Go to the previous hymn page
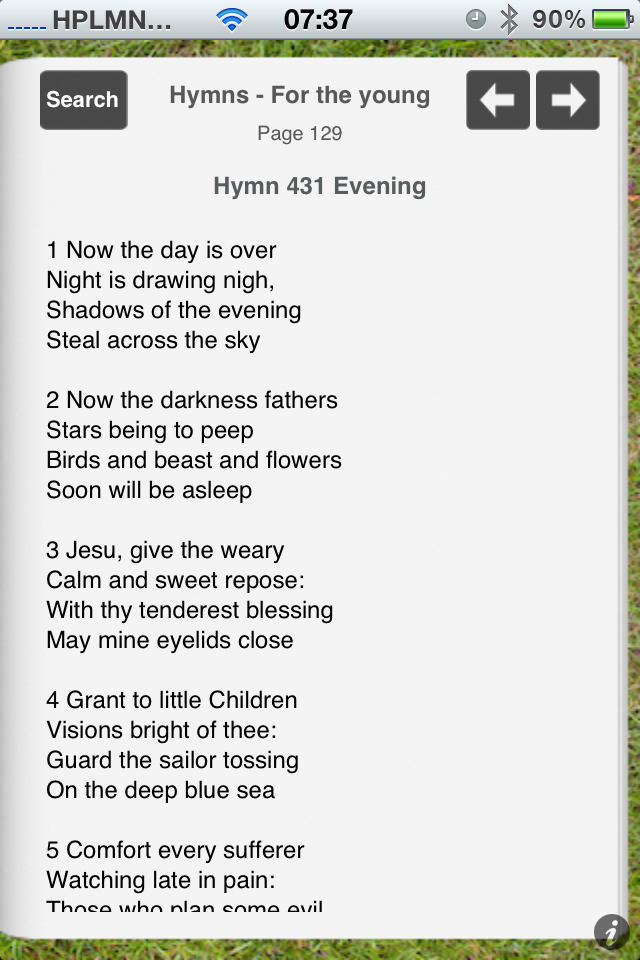Viewport: 640px width, 960px height. click(x=497, y=100)
